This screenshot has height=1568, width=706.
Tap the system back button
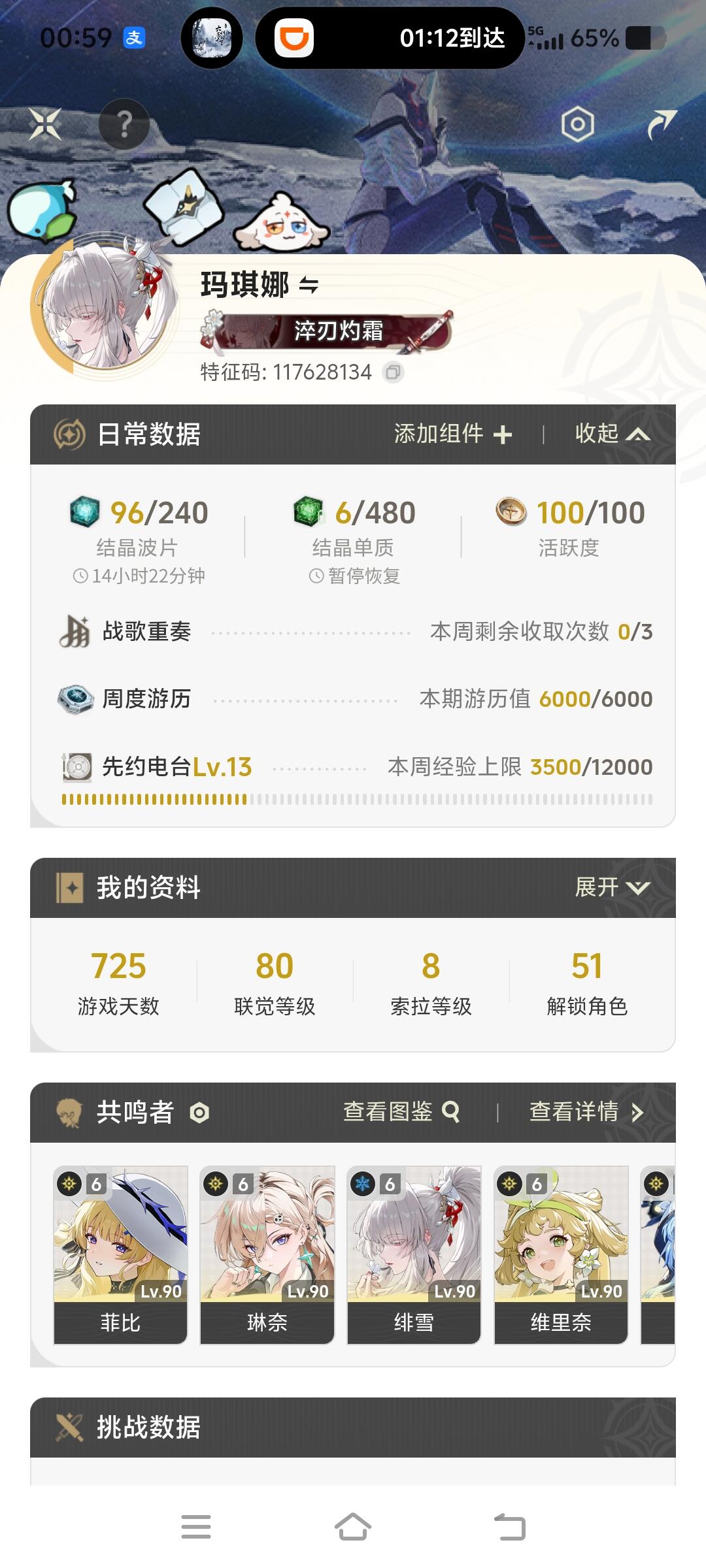510,1527
